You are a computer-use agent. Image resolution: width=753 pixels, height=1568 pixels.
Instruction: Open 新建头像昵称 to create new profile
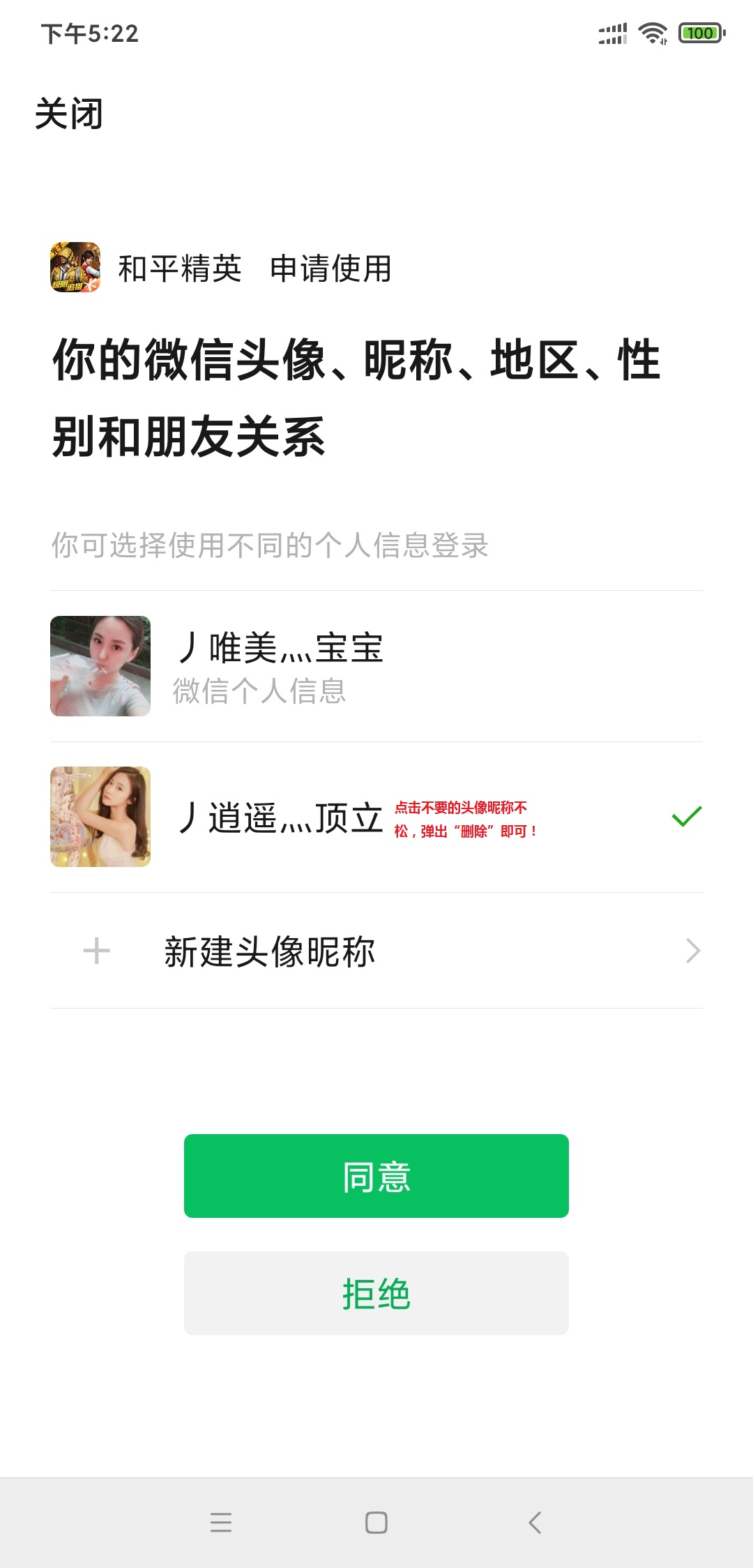376,951
